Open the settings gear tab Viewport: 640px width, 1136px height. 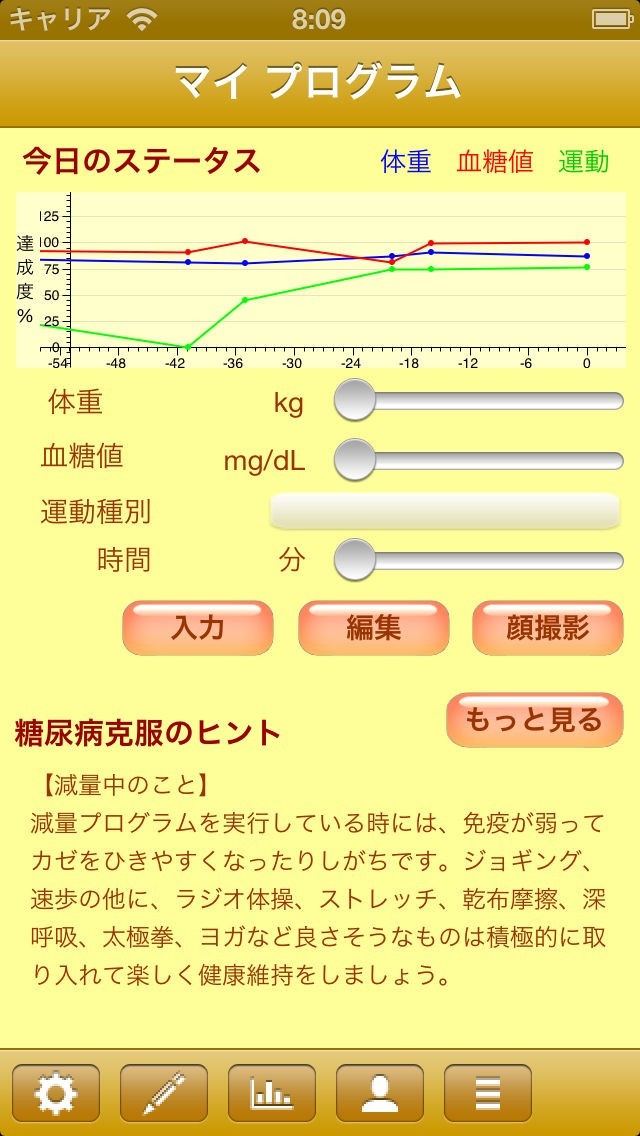[56, 1093]
